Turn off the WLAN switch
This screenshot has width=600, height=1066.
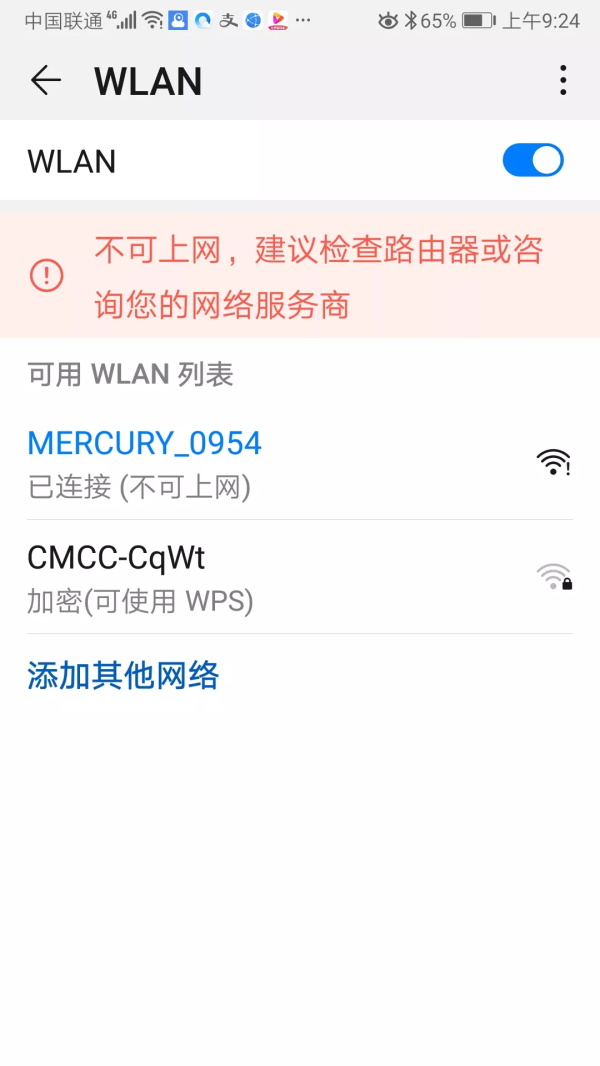533,160
